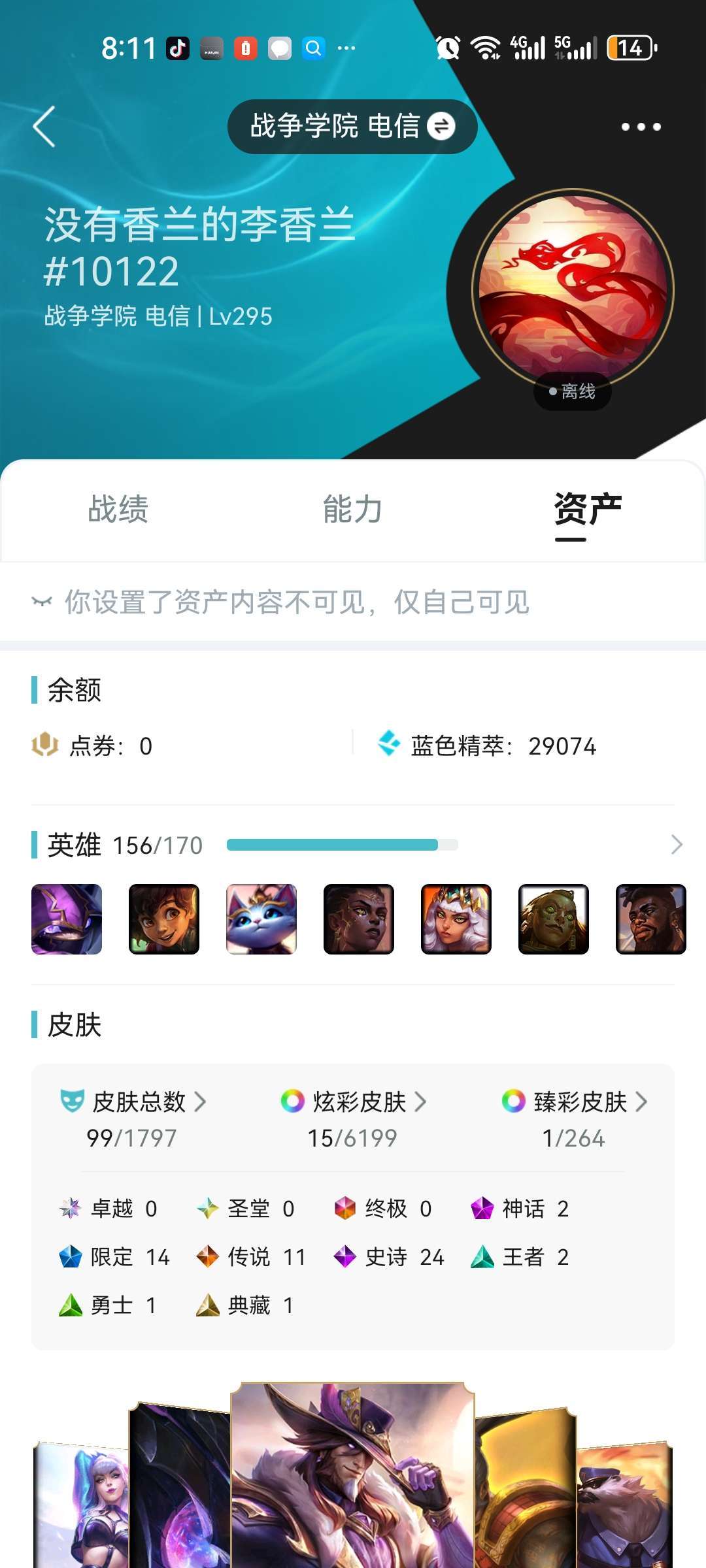Screen dimensions: 706x1568
Task: Open the fluffy cat champion icon
Action: [261, 919]
